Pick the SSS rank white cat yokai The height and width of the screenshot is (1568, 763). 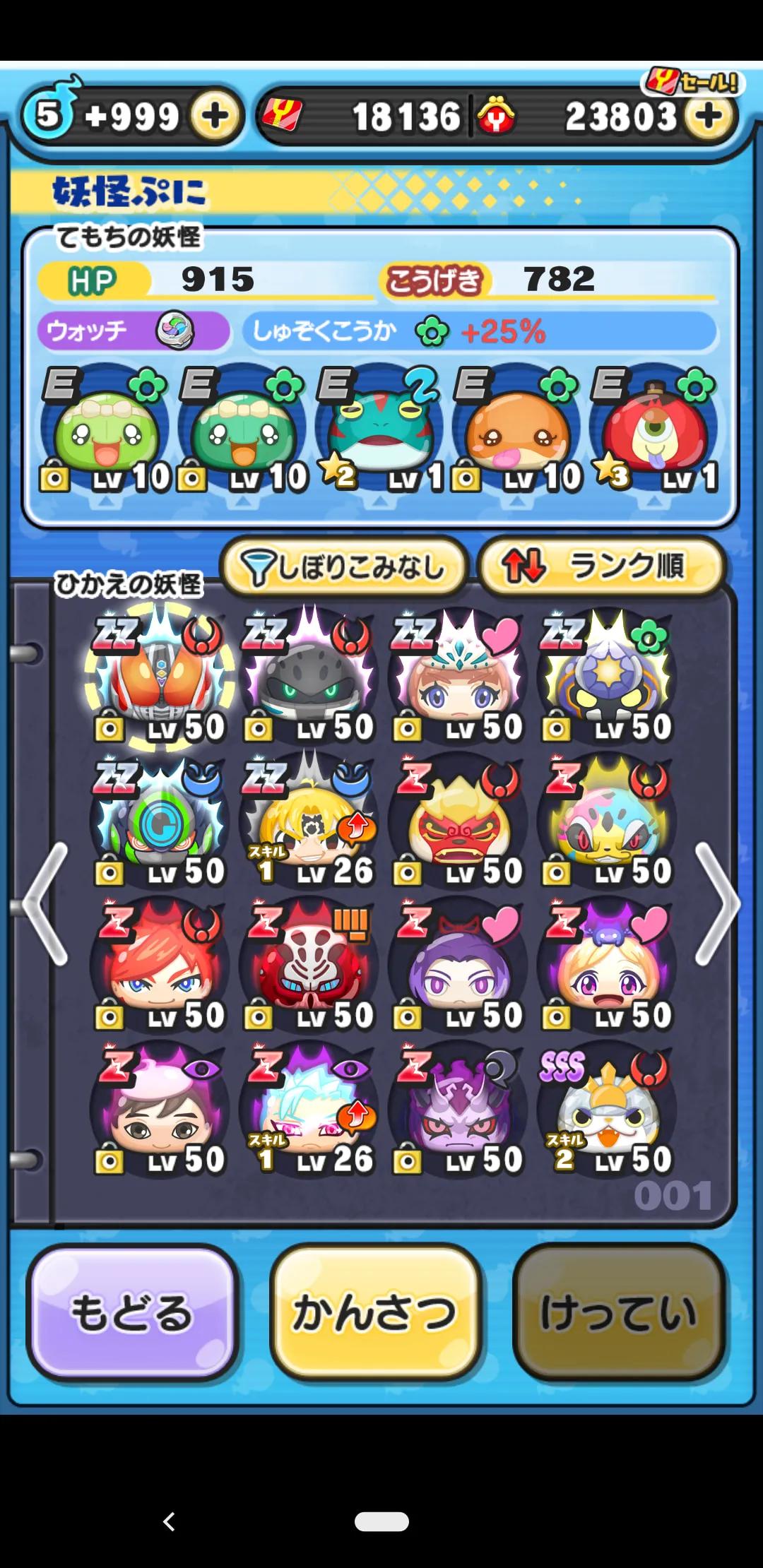[607, 1110]
